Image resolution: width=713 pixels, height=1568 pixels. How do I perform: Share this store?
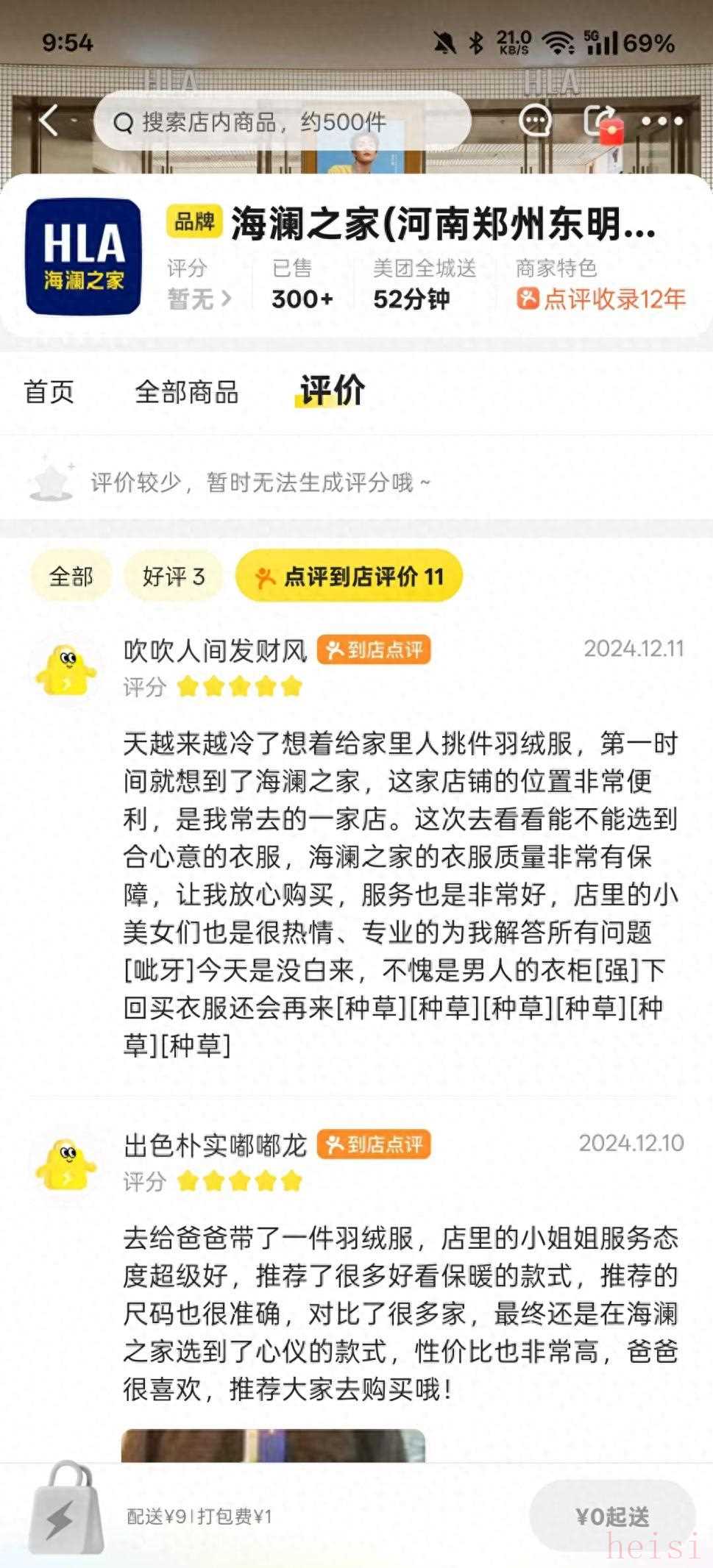pyautogui.click(x=600, y=121)
